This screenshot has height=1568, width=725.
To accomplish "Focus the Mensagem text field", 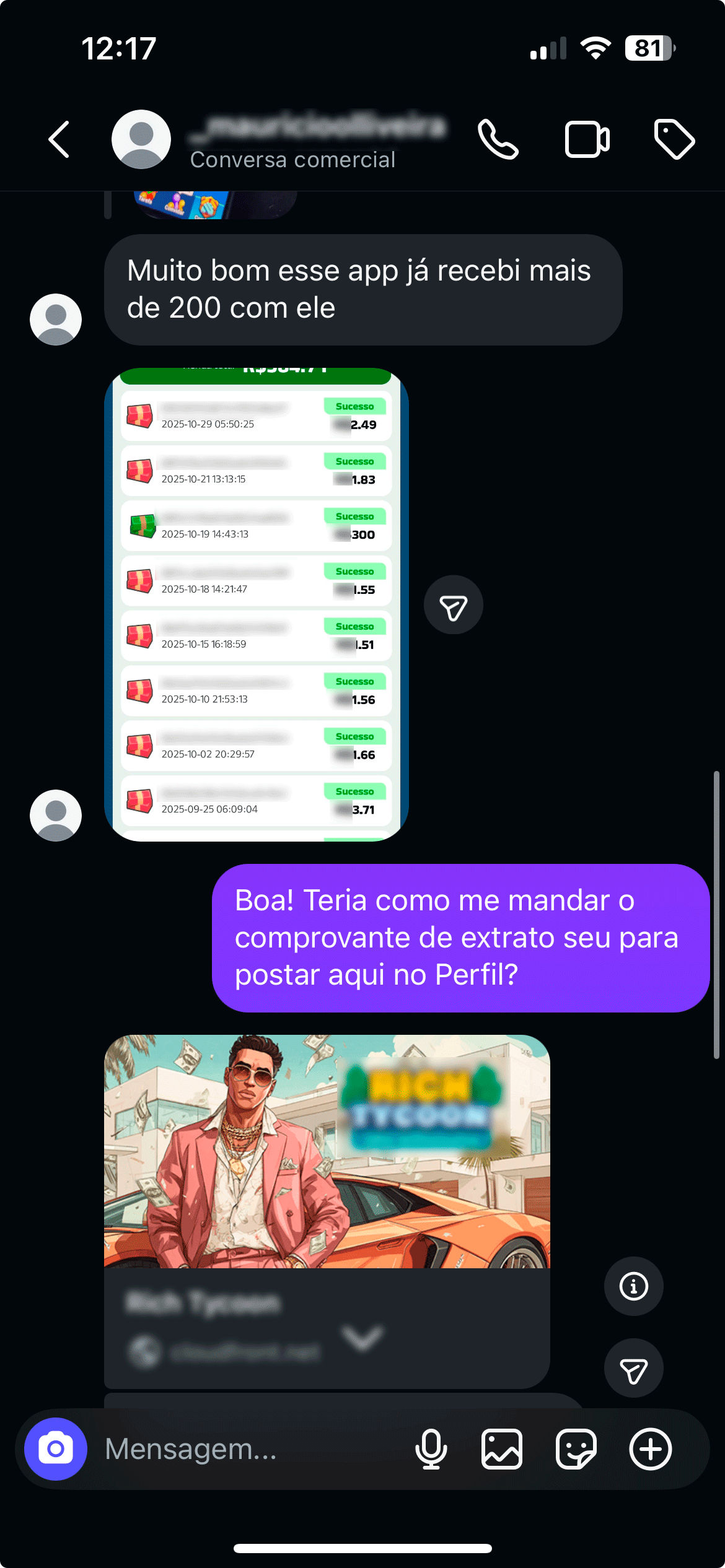I will [248, 1449].
